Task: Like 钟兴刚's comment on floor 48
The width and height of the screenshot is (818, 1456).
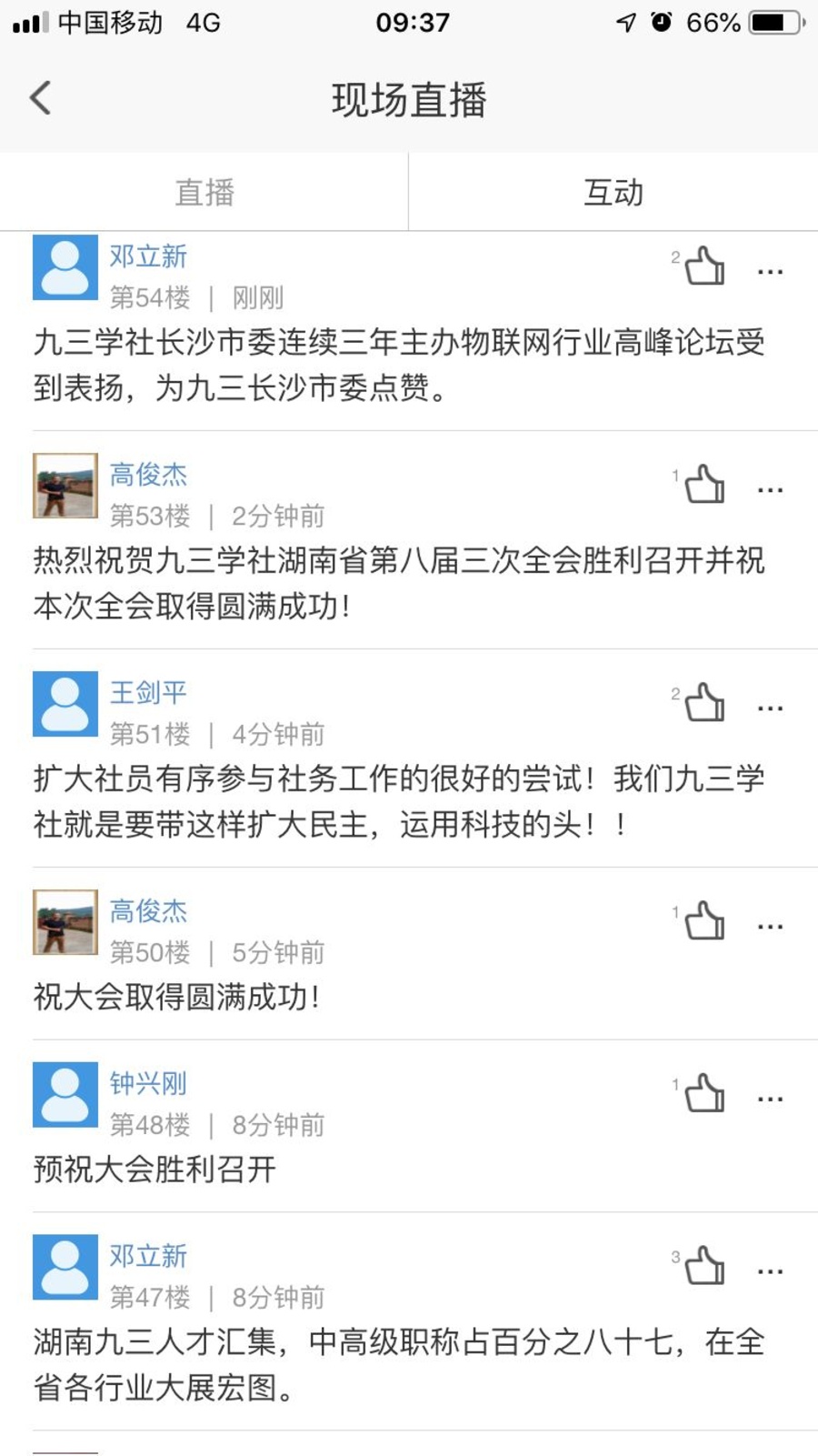Action: point(704,1094)
